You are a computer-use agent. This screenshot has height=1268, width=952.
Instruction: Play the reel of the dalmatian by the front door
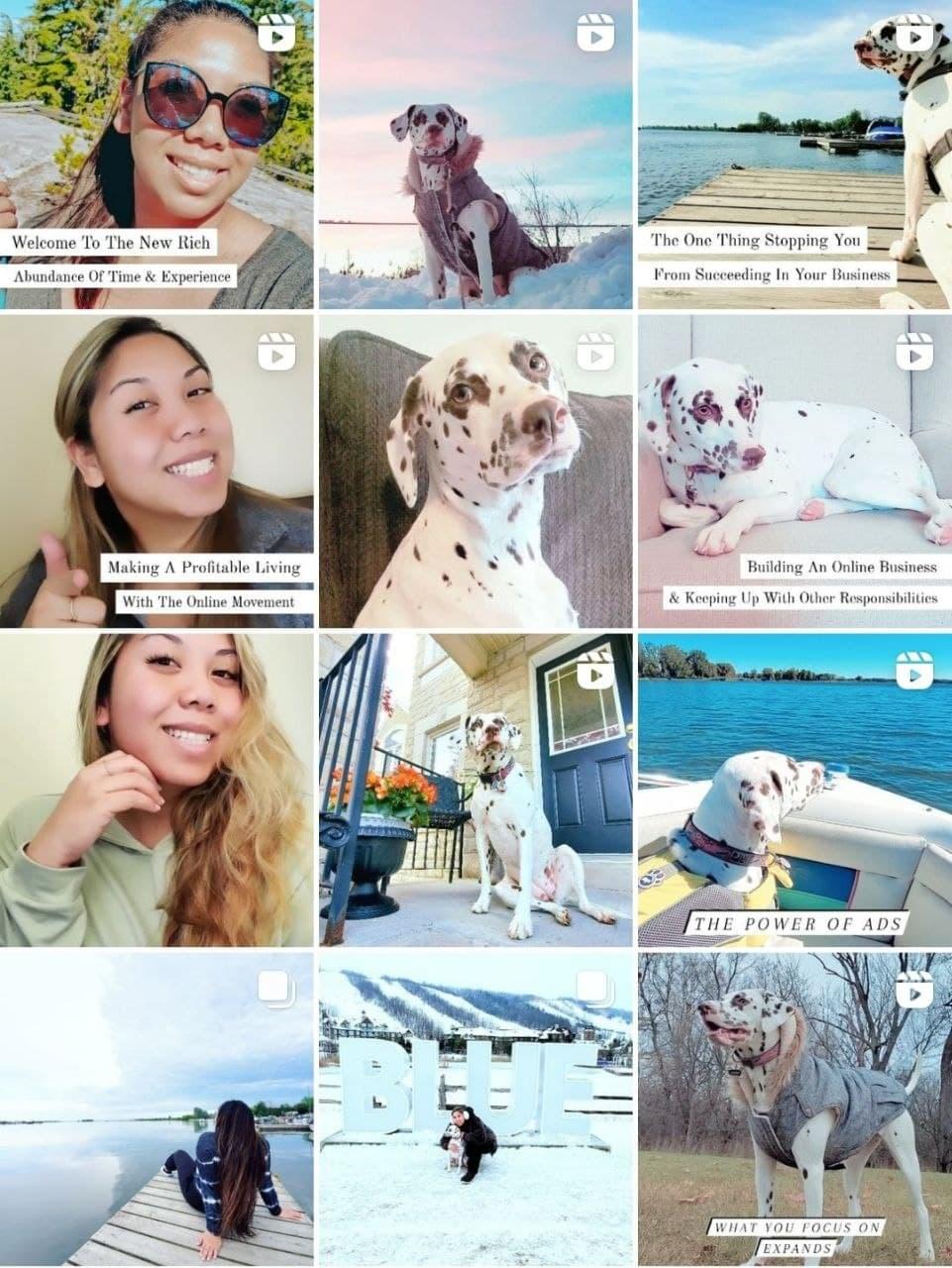[x=475, y=790]
